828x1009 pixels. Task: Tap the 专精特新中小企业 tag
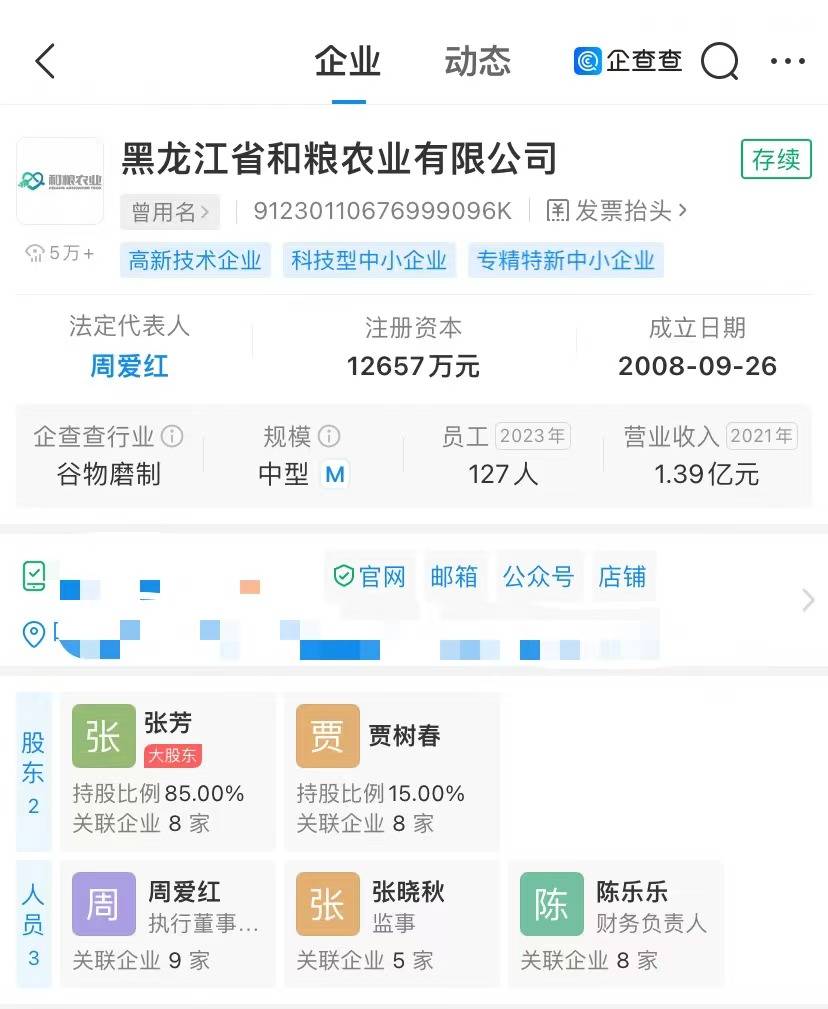(x=565, y=261)
